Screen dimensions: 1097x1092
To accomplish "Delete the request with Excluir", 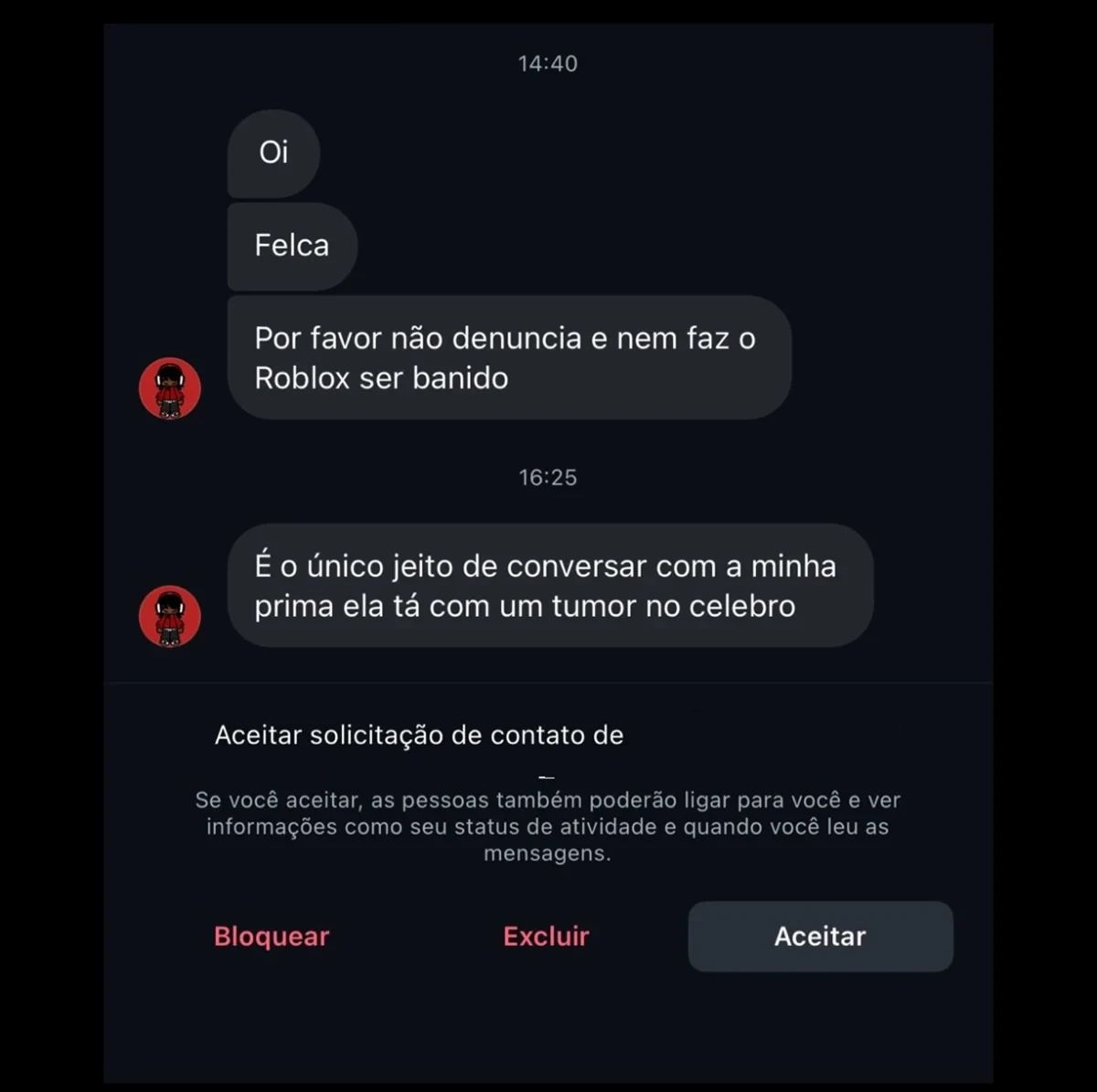I will 546,937.
